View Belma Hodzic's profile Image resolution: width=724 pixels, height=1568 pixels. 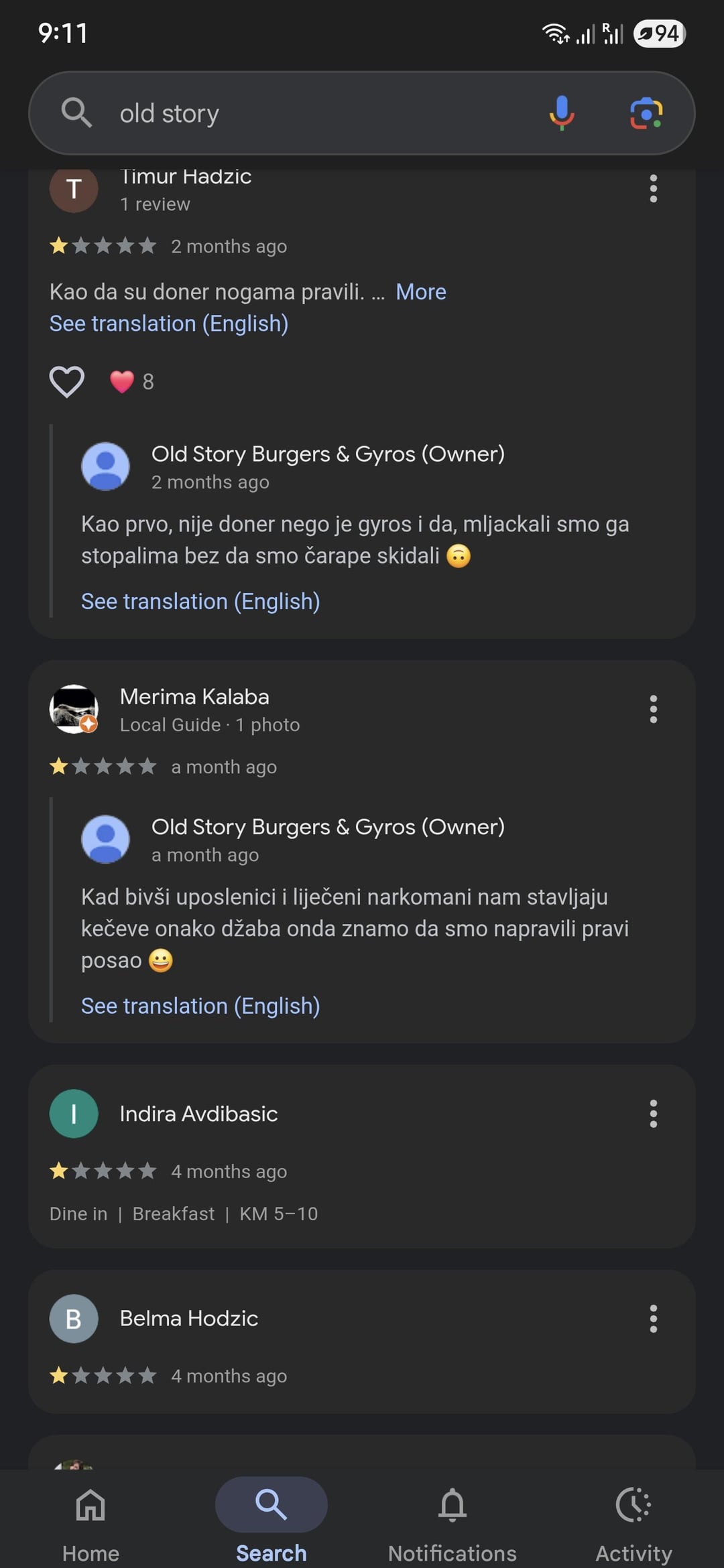(x=189, y=1319)
